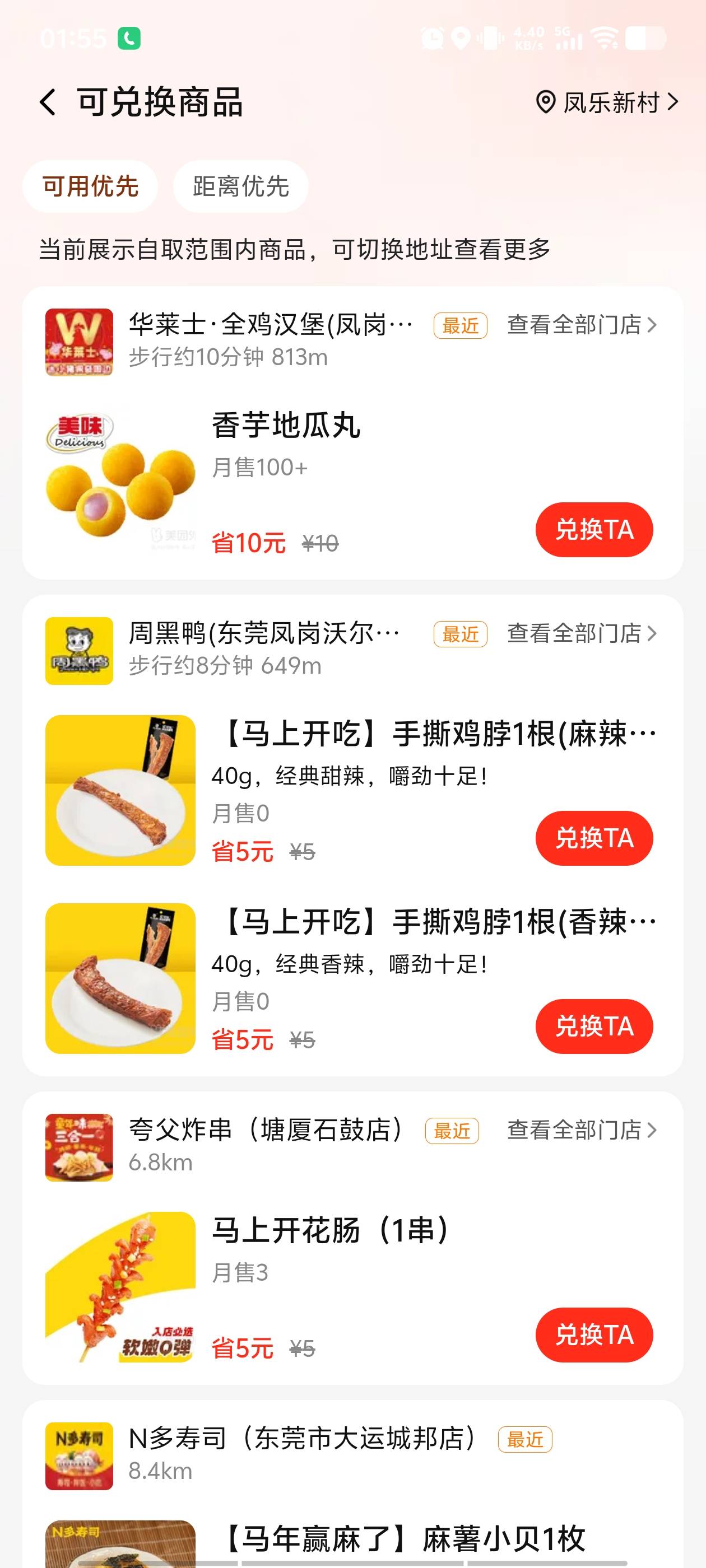Open the 夸父炸串（塘厦石鼓店）store header
The width and height of the screenshot is (706, 1568).
click(x=266, y=1130)
